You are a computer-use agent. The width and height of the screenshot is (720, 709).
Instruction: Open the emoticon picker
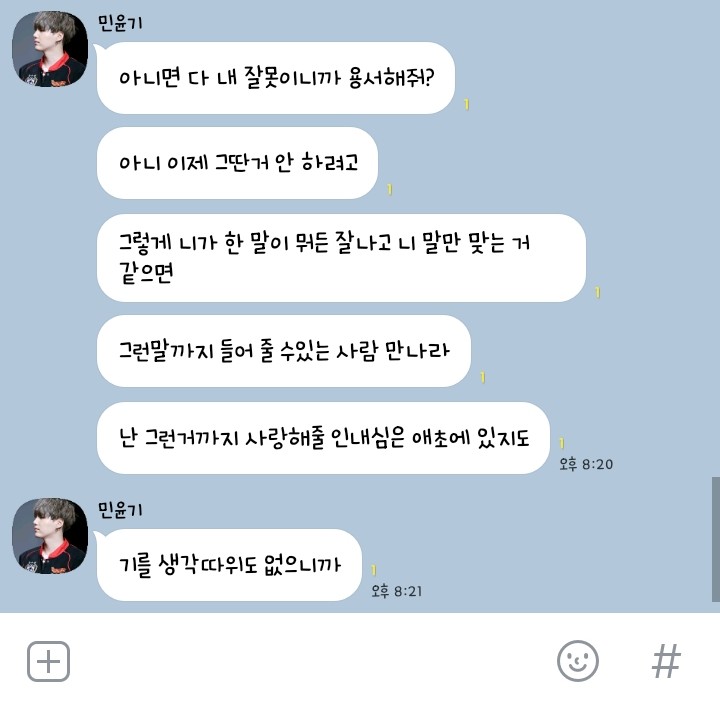tap(577, 661)
